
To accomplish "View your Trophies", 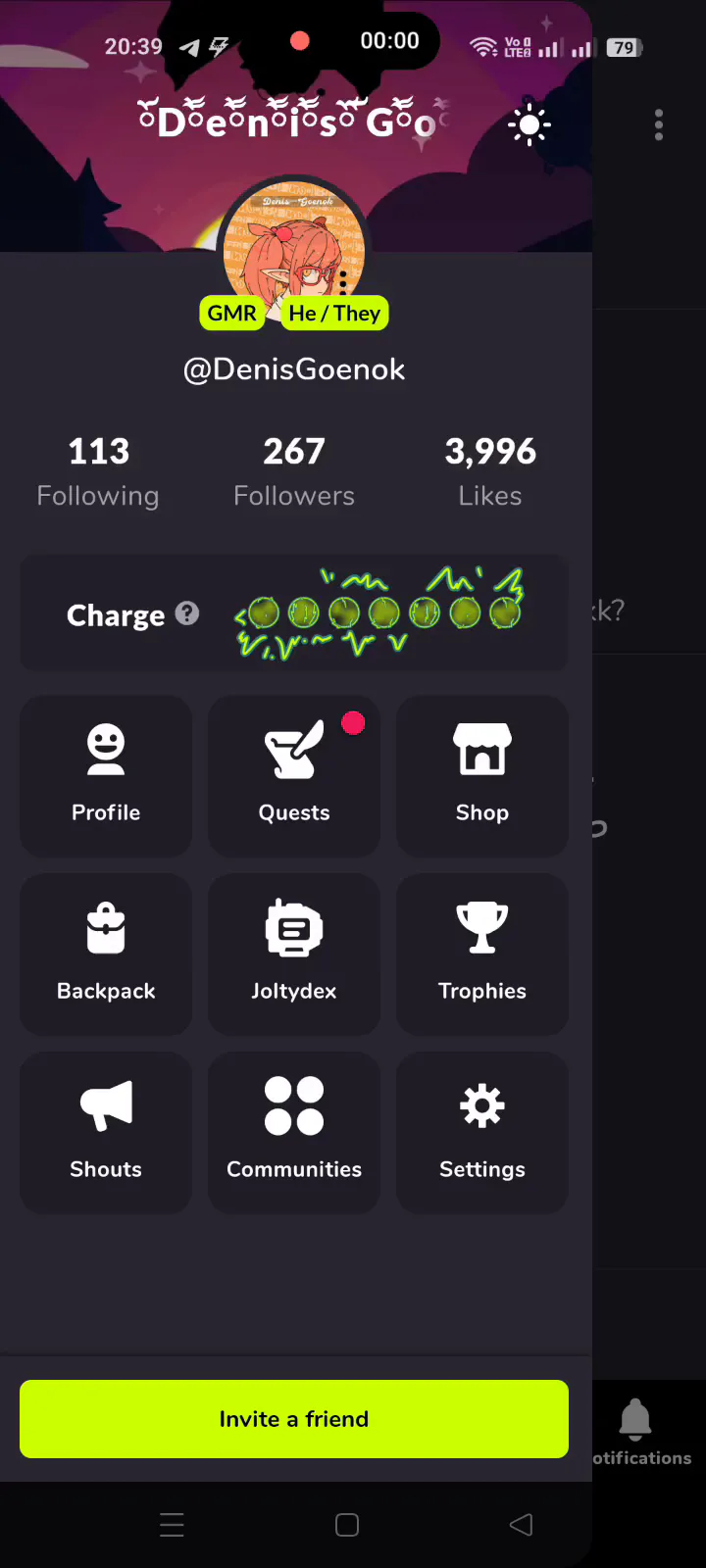I will [482, 955].
